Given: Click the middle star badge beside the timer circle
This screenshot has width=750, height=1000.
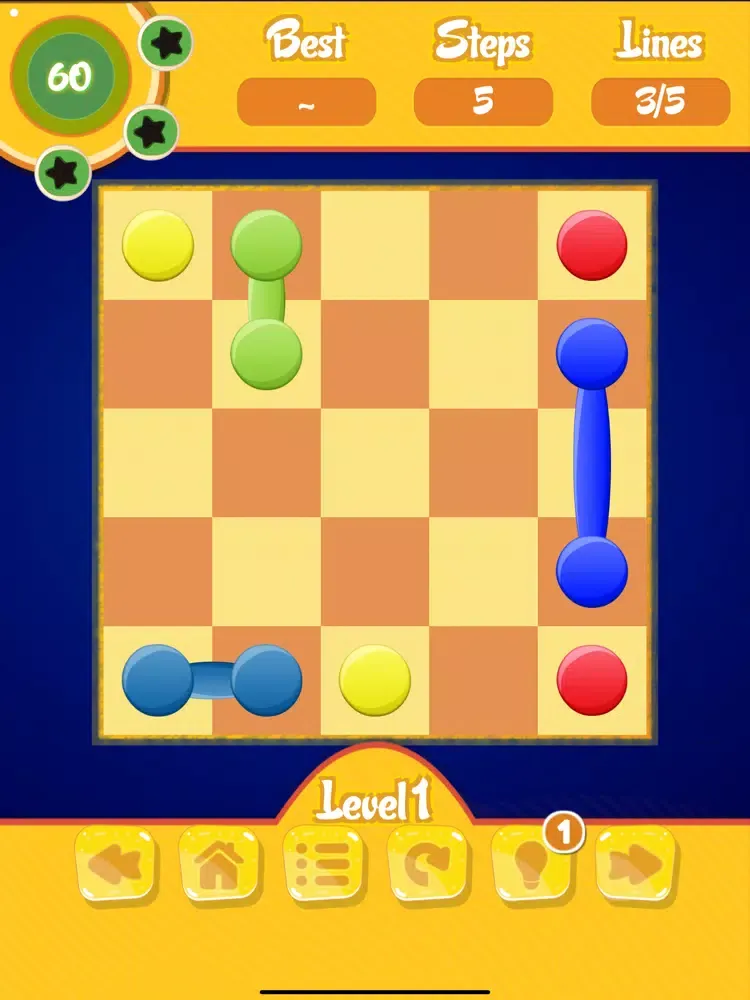Looking at the screenshot, I should pos(151,129).
